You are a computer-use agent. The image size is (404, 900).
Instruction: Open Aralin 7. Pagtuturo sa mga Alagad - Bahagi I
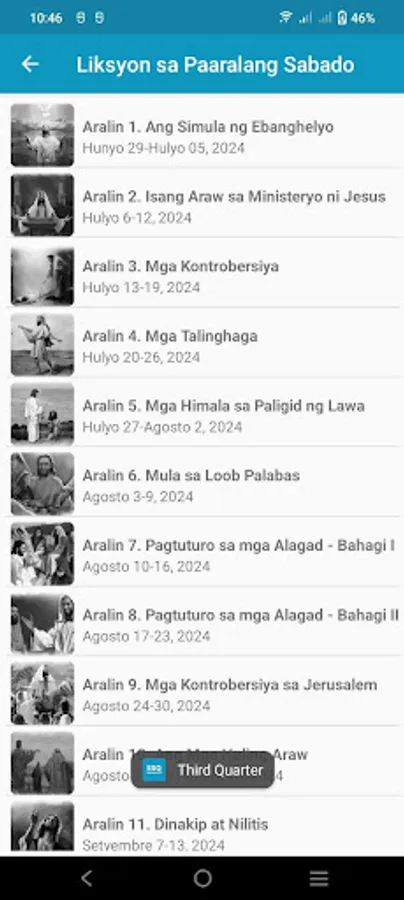(x=202, y=554)
